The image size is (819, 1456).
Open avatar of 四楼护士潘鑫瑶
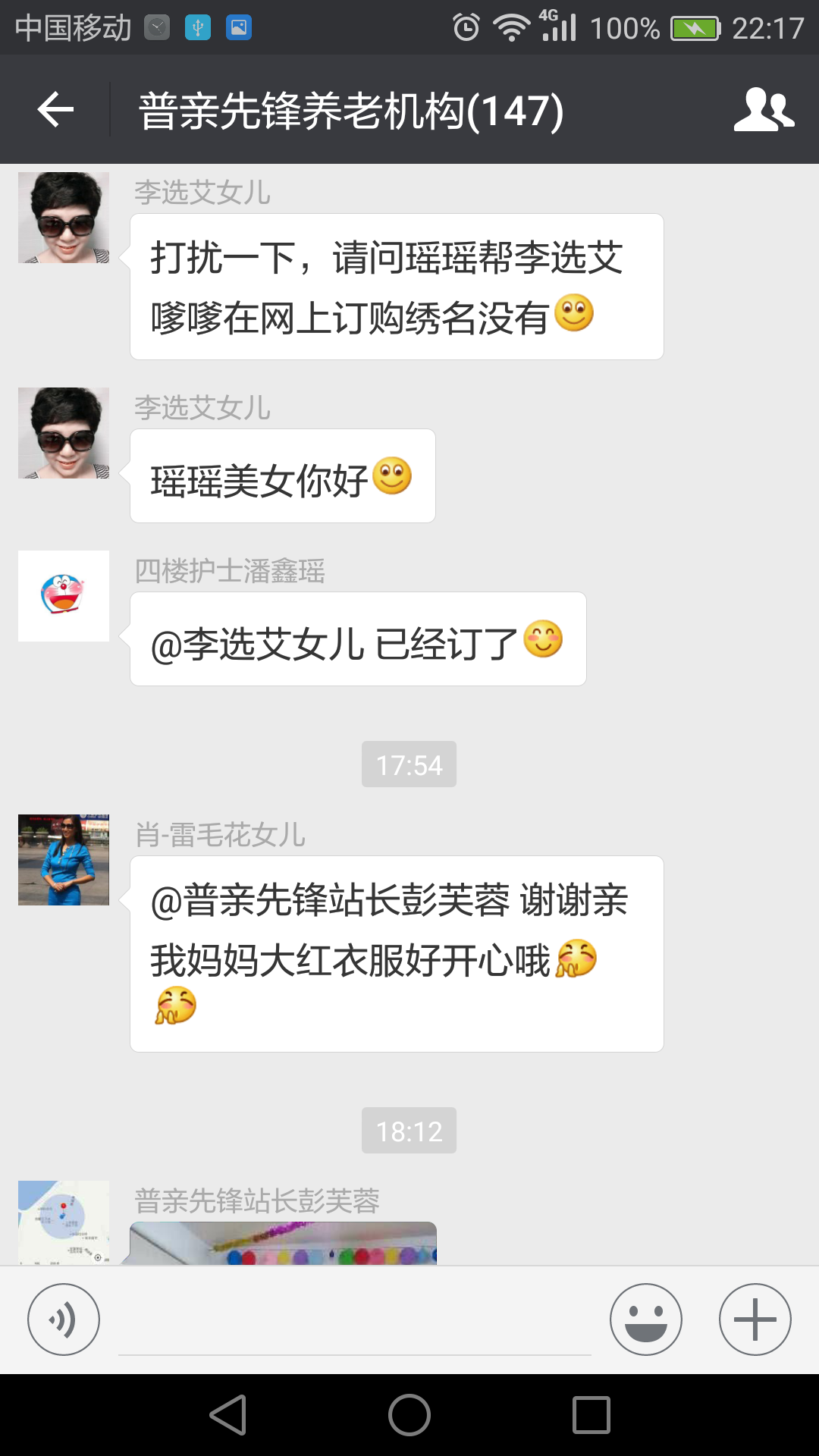pyautogui.click(x=64, y=596)
